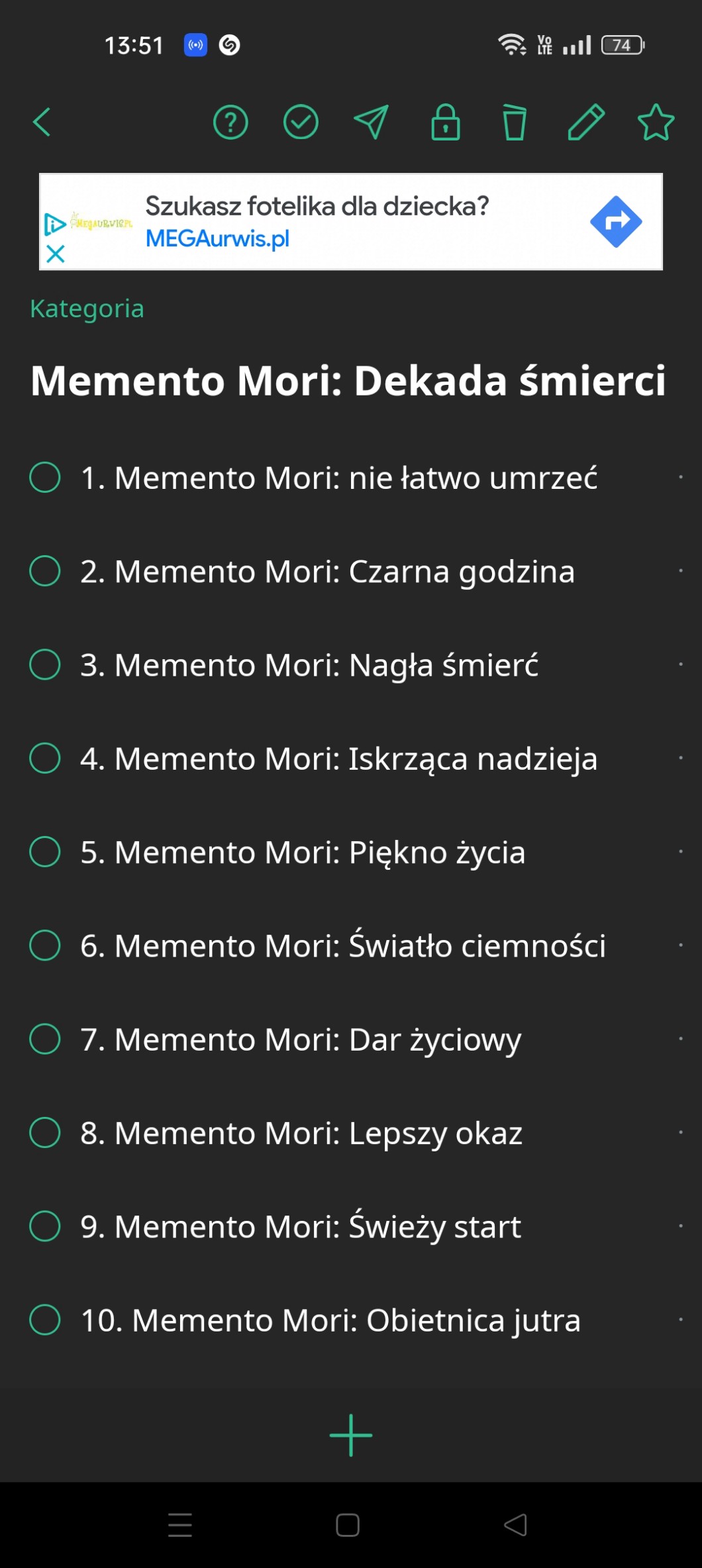Go back with the top-left arrow
The image size is (702, 1568).
pyautogui.click(x=42, y=123)
